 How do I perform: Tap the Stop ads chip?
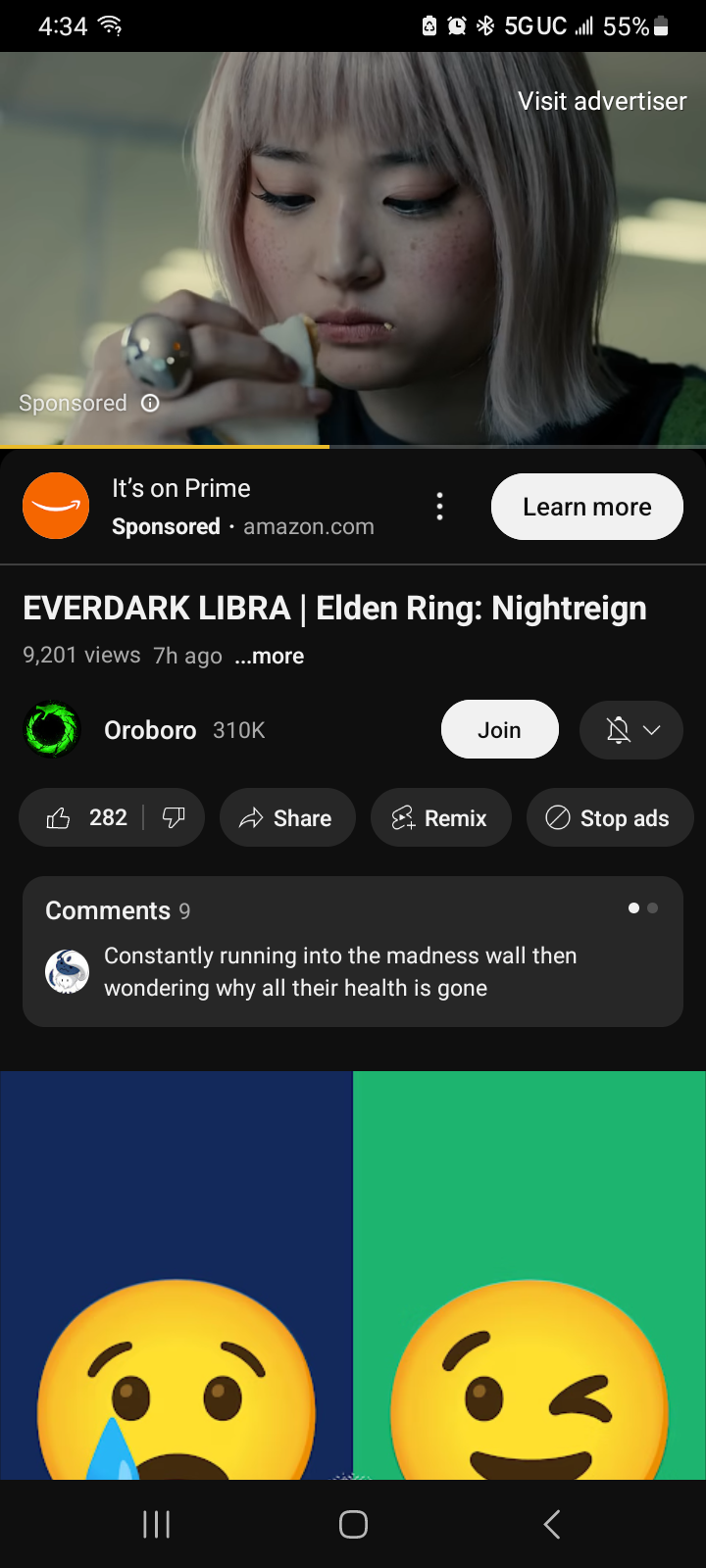[609, 818]
